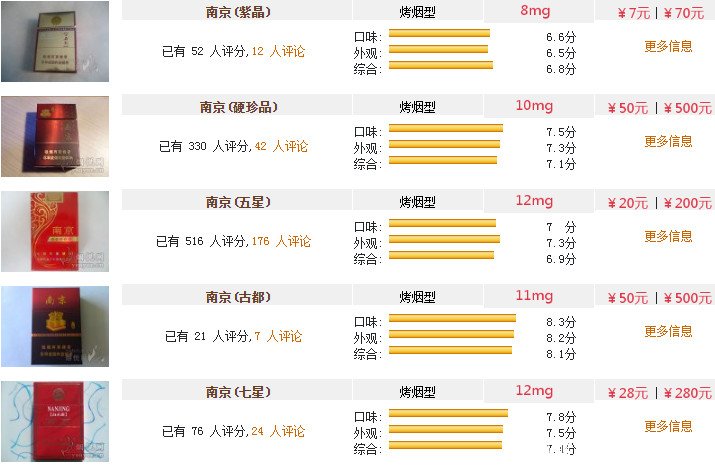The image size is (715, 465).
Task: Open 更多信息 for 南京(七星)
Action: click(668, 426)
